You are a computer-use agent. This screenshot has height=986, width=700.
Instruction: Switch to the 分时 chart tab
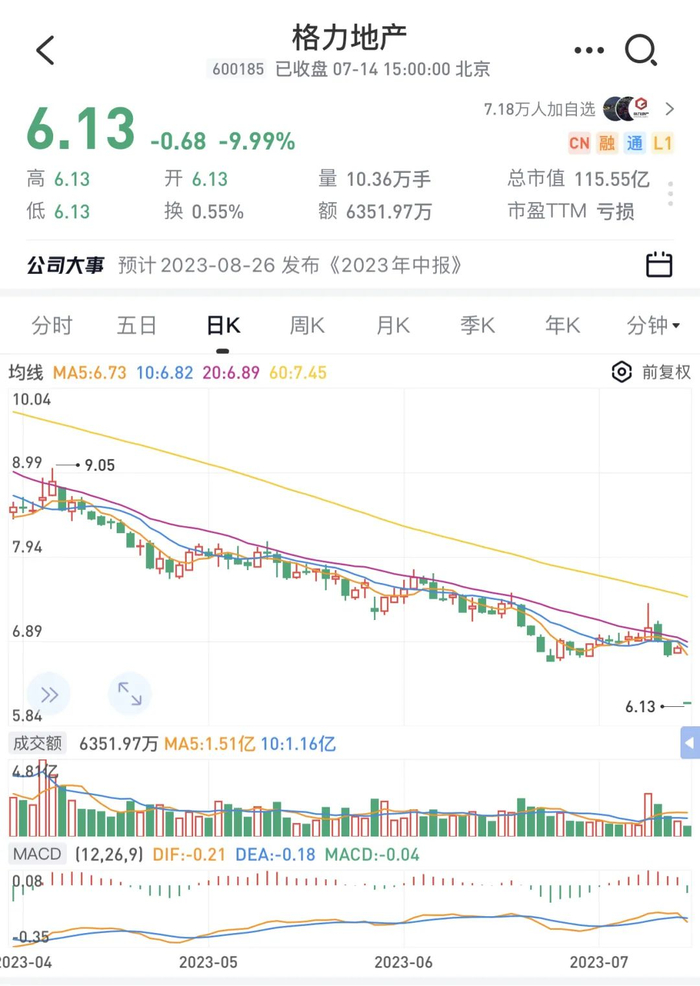point(52,325)
